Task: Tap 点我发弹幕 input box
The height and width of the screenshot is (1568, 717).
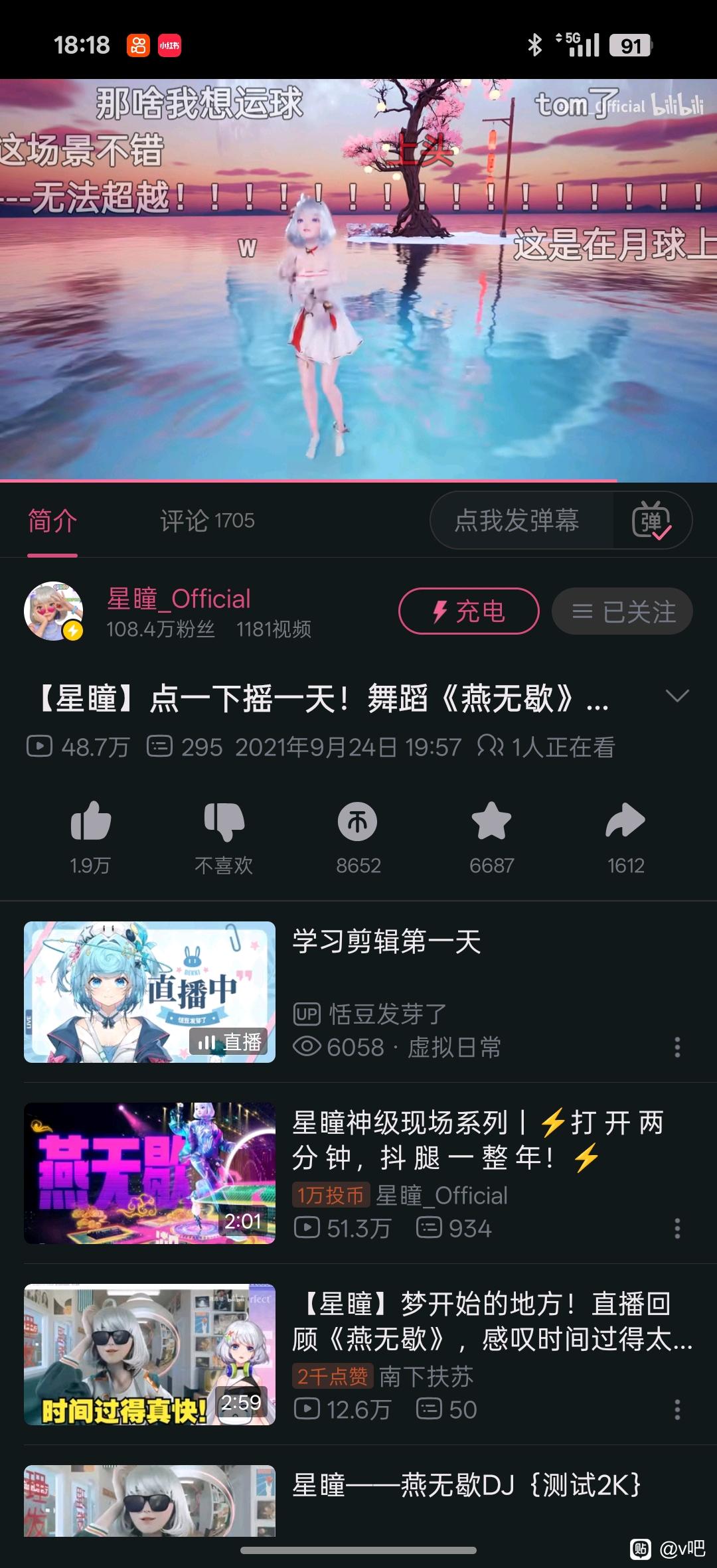Action: click(x=517, y=520)
